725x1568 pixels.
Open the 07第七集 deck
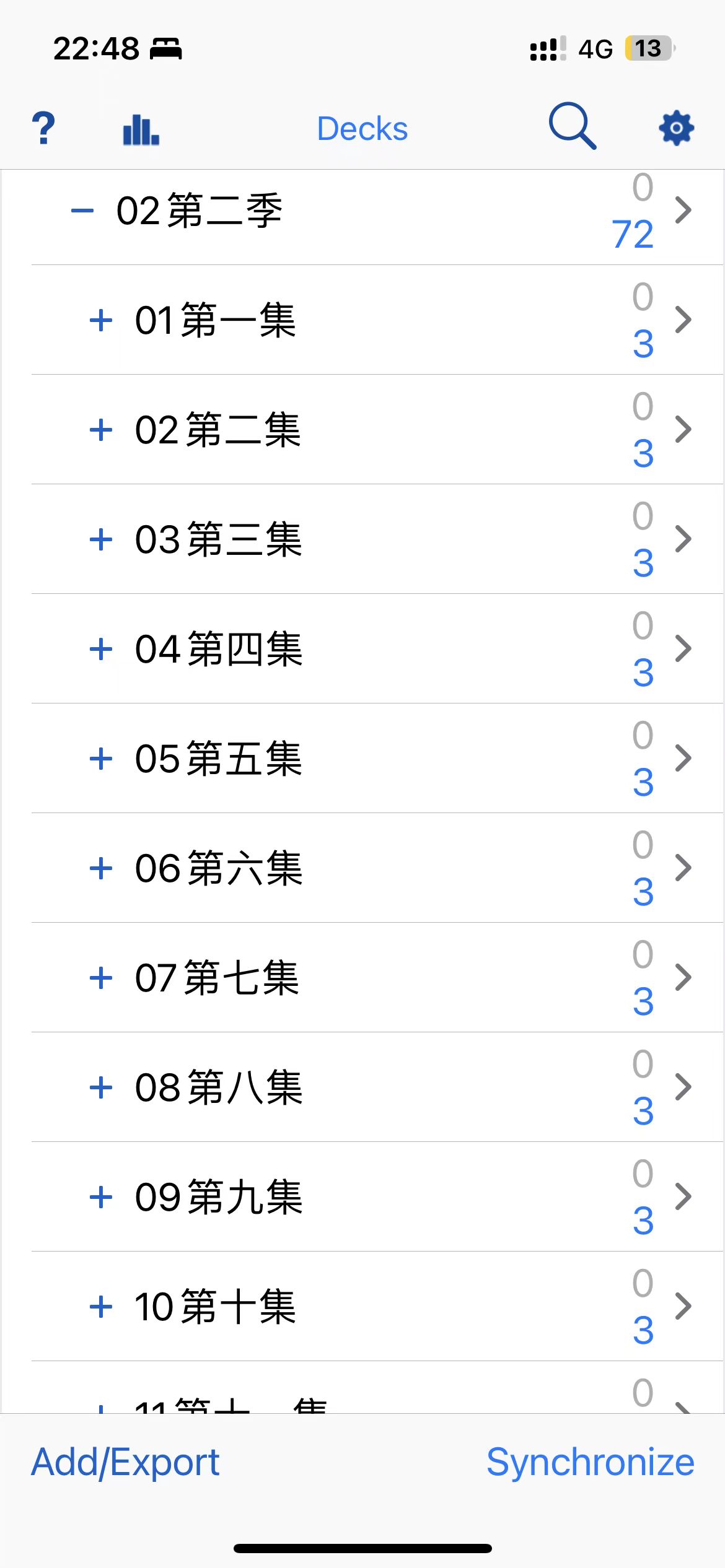[217, 978]
